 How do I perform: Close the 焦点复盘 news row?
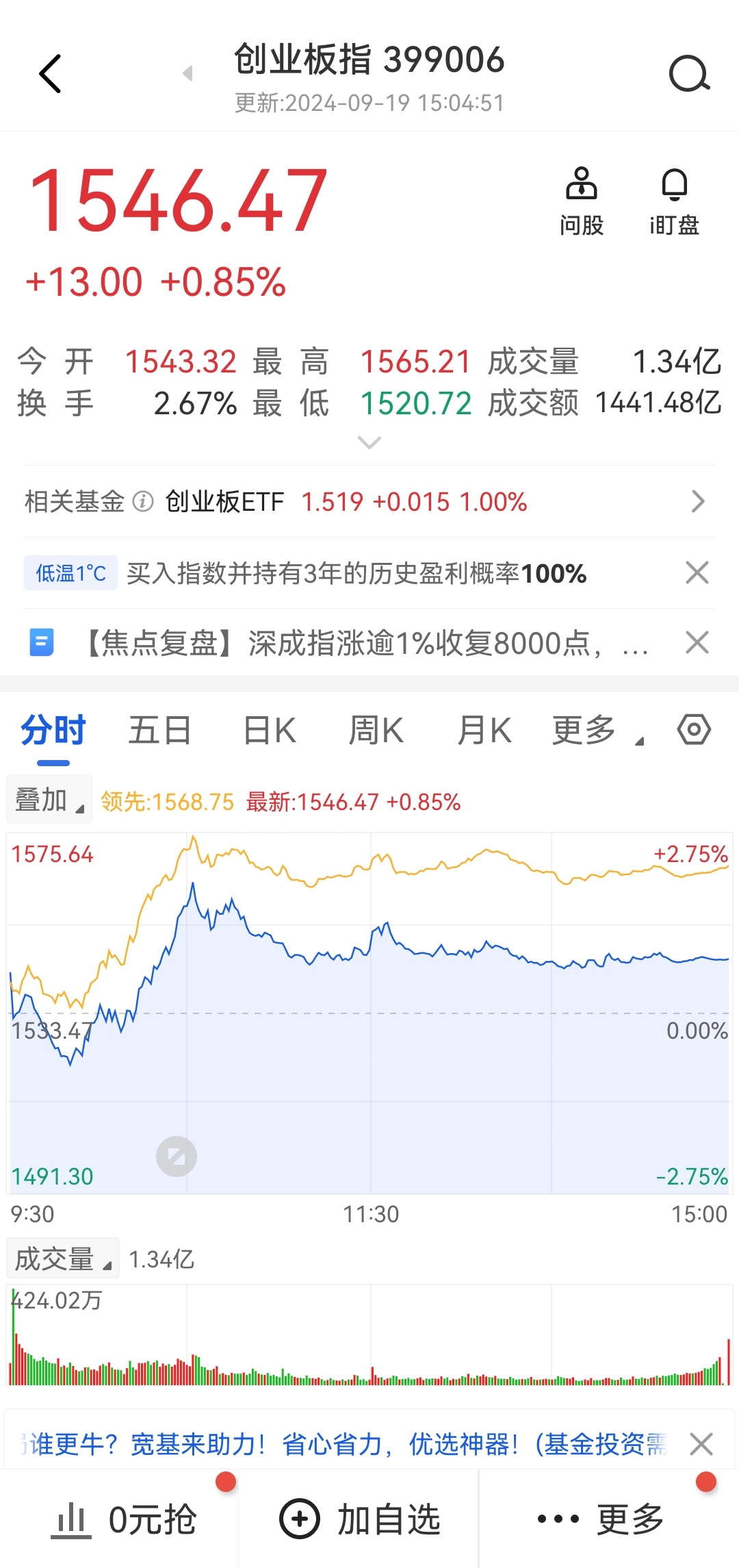[697, 642]
